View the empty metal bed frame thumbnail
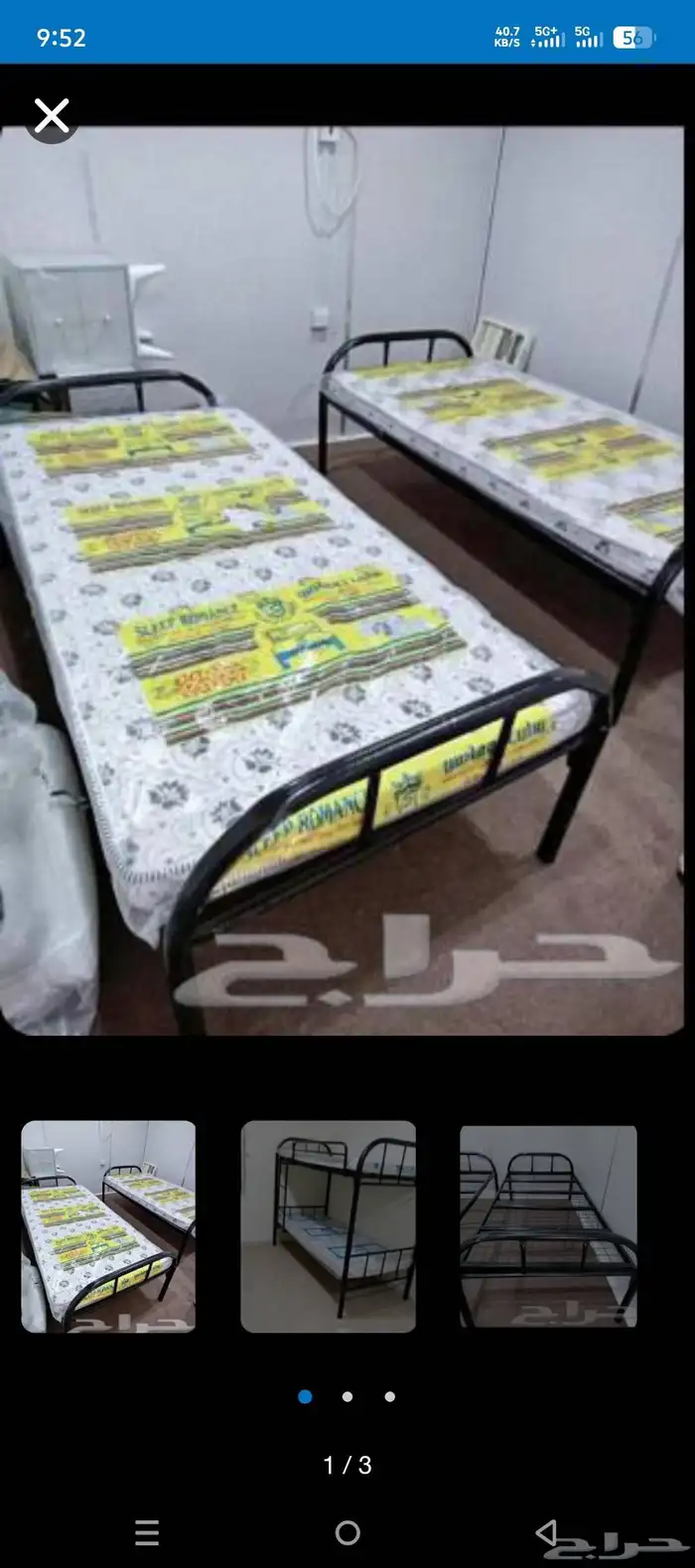 [x=548, y=1226]
